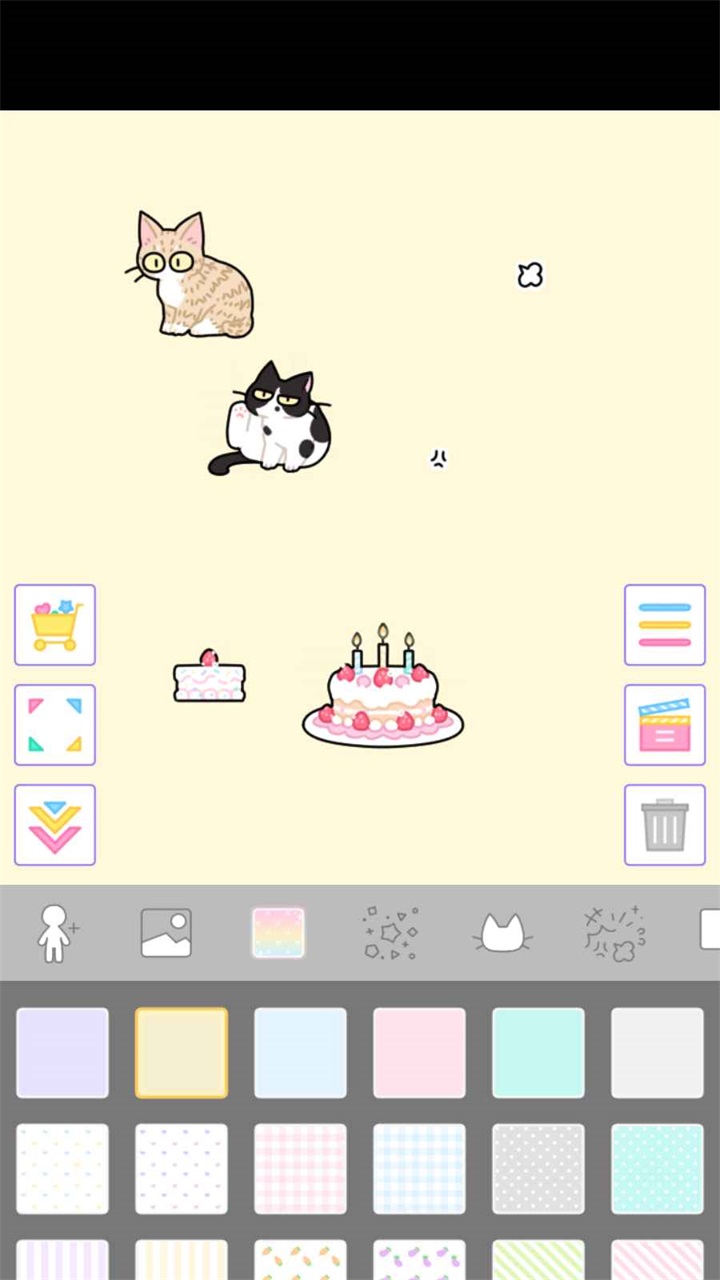Open the clapperboard scene button
This screenshot has width=720, height=1280.
pyautogui.click(x=665, y=725)
